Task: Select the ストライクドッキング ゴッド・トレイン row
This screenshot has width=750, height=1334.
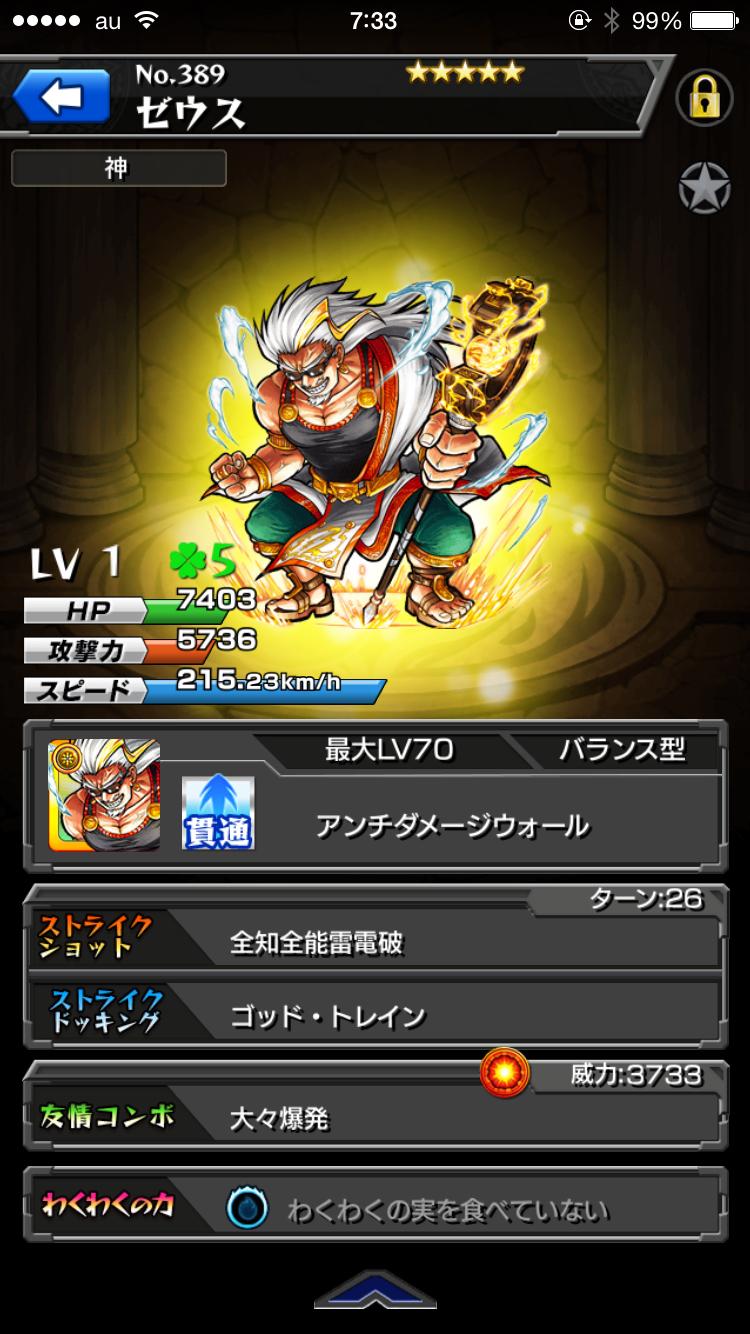Action: [374, 1015]
